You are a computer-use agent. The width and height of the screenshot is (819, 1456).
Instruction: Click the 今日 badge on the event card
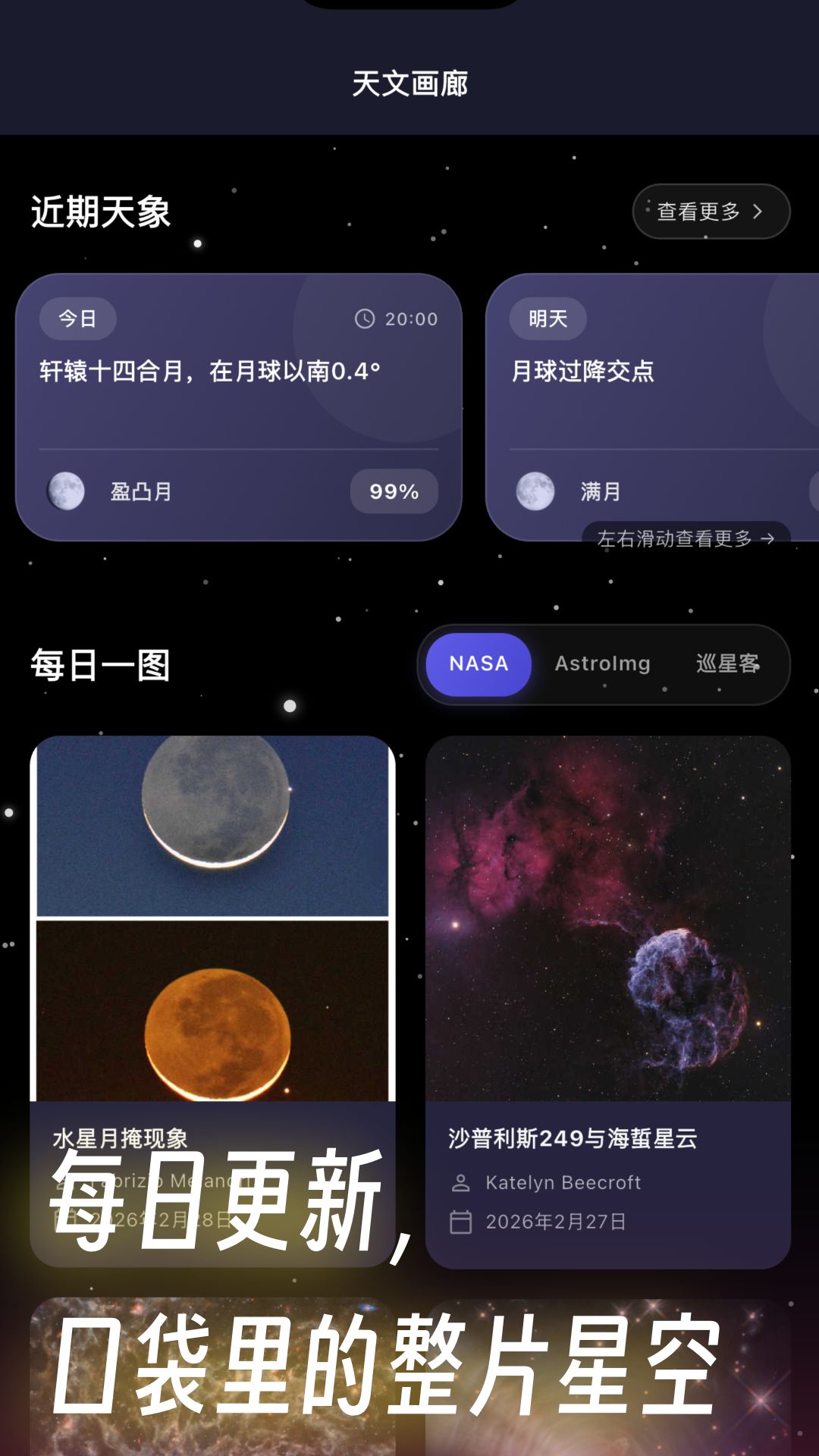point(77,318)
